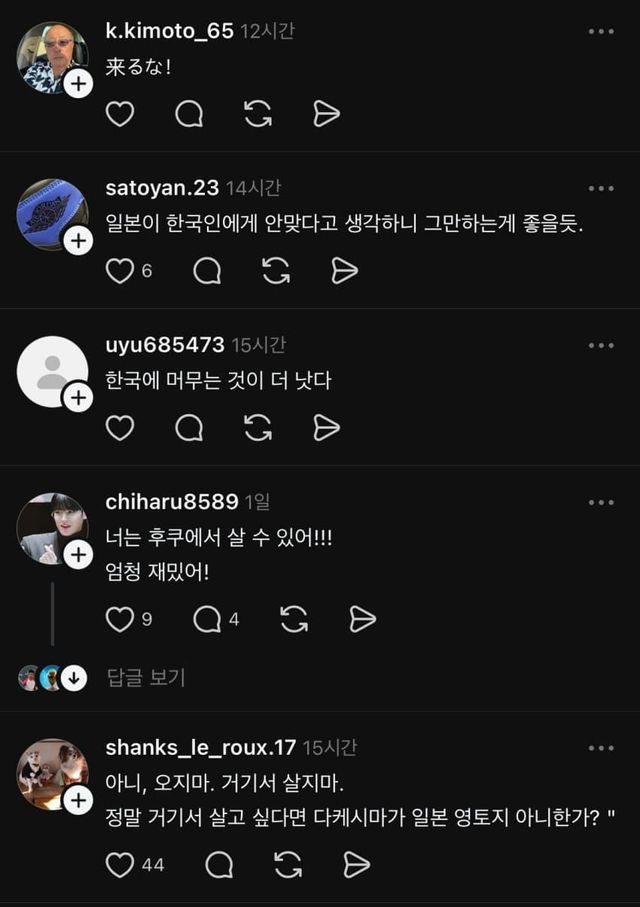Follow k.kimoto_65 via avatar plus

(78, 85)
